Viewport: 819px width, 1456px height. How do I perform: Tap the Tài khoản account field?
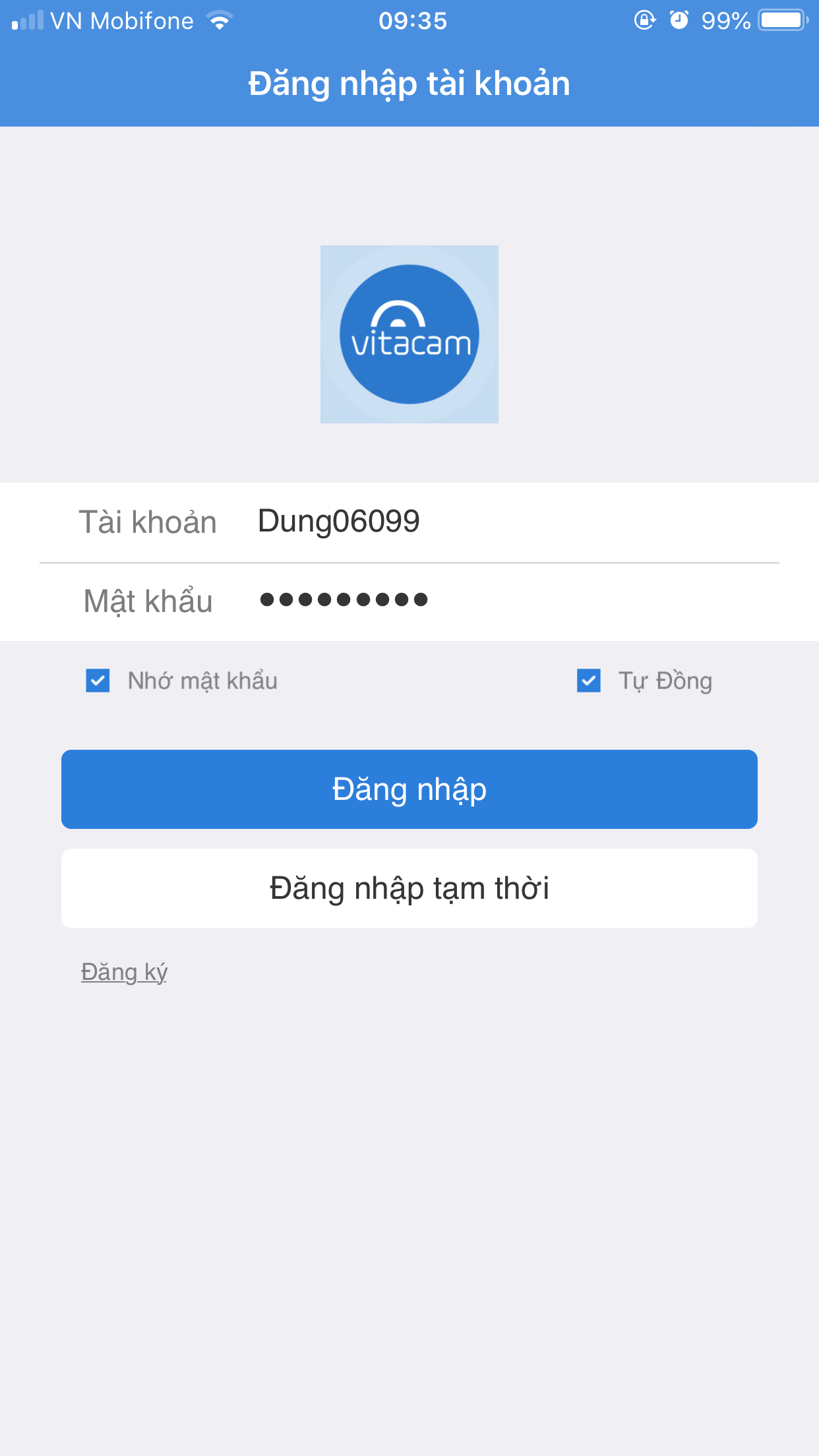coord(514,522)
